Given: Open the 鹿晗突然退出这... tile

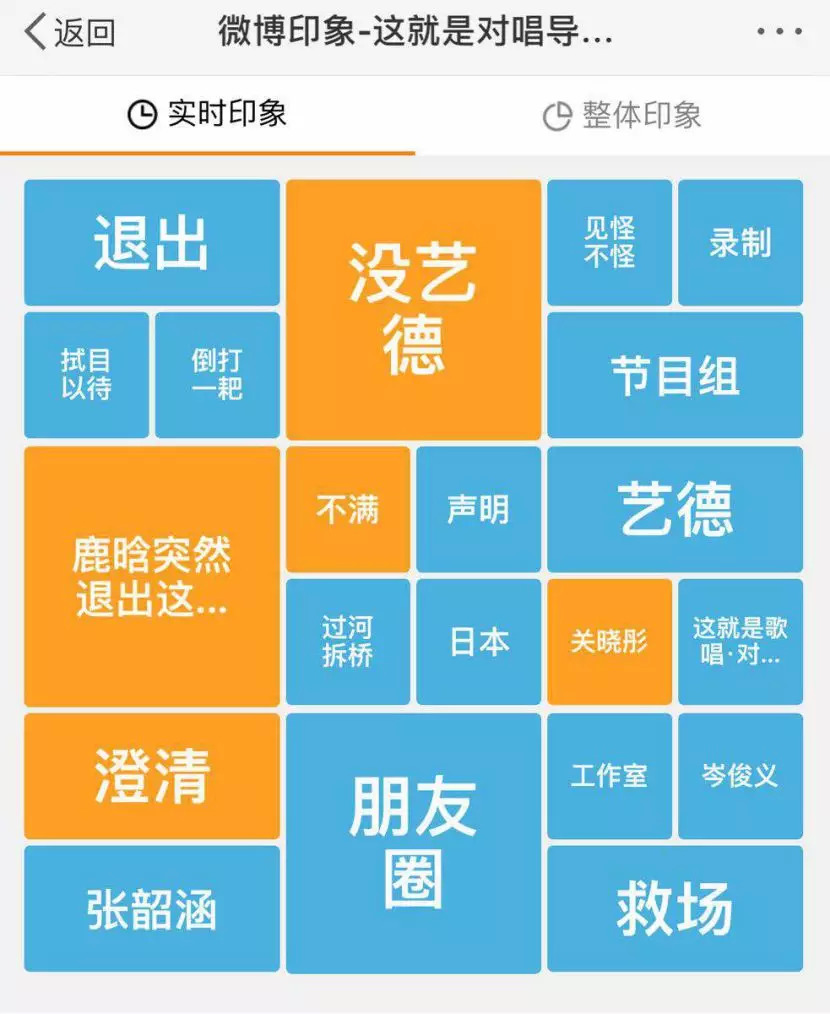Looking at the screenshot, I should tap(152, 576).
